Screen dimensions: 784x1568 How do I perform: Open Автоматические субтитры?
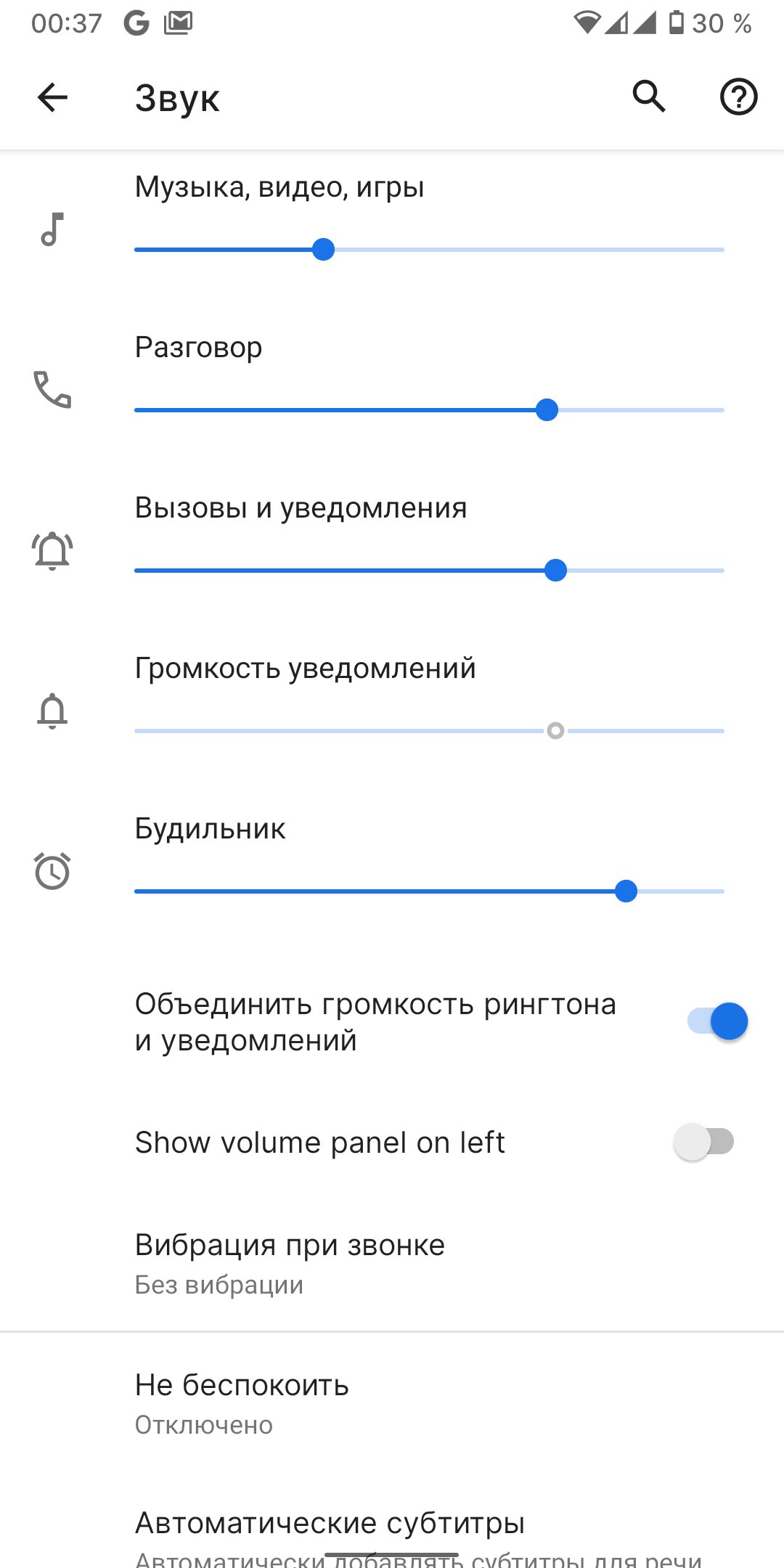pyautogui.click(x=392, y=1530)
